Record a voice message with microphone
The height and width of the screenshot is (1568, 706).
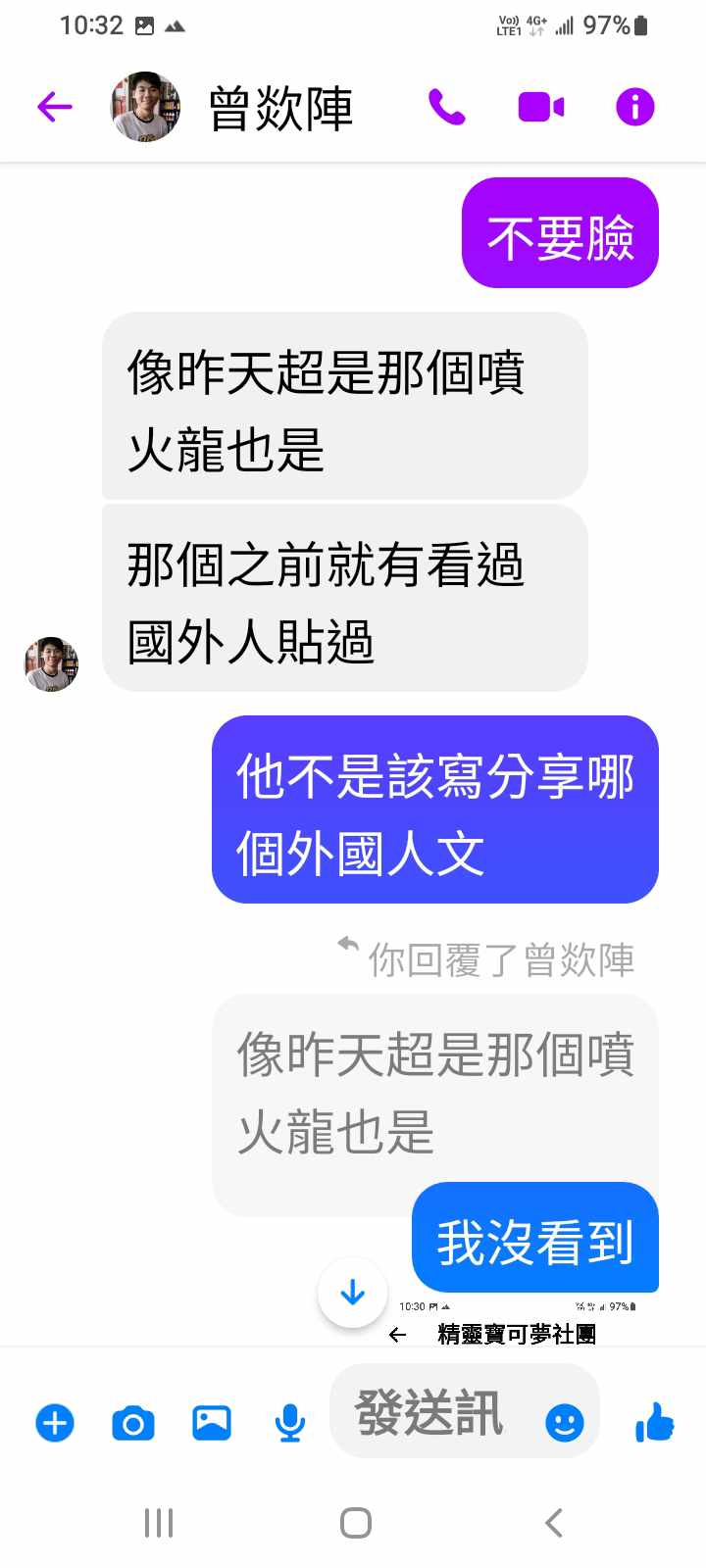click(x=289, y=1423)
